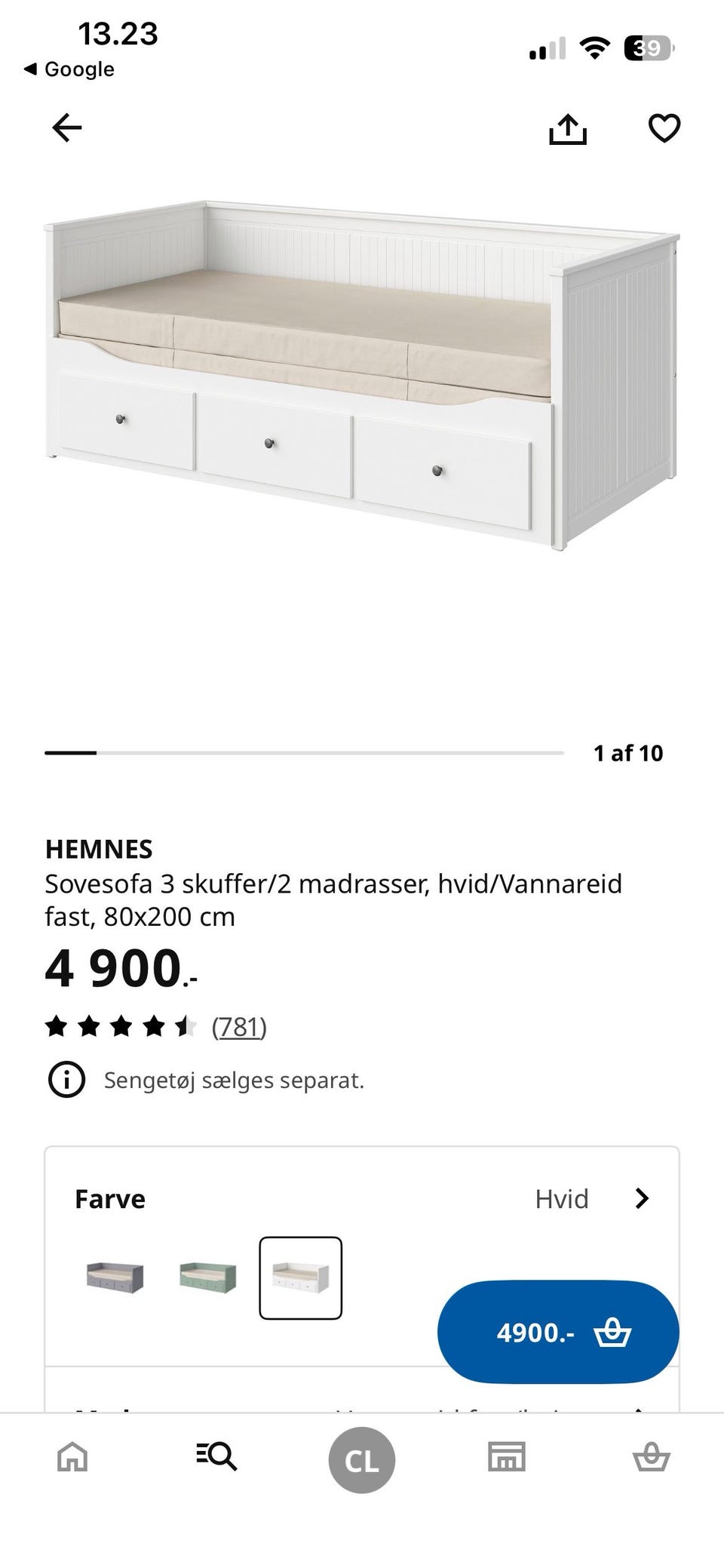
Task: Go back using the back arrow
Action: pos(66,128)
